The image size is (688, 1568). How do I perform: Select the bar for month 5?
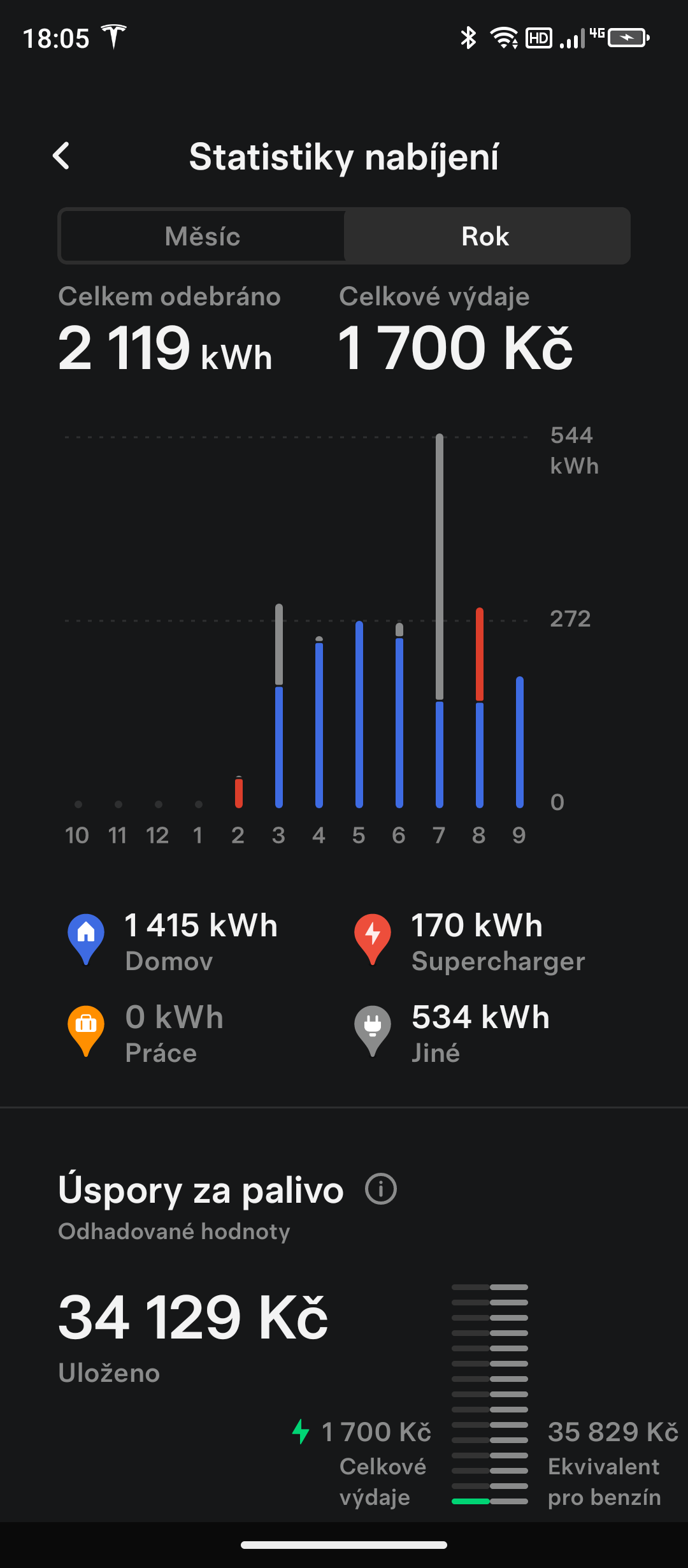pyautogui.click(x=359, y=714)
